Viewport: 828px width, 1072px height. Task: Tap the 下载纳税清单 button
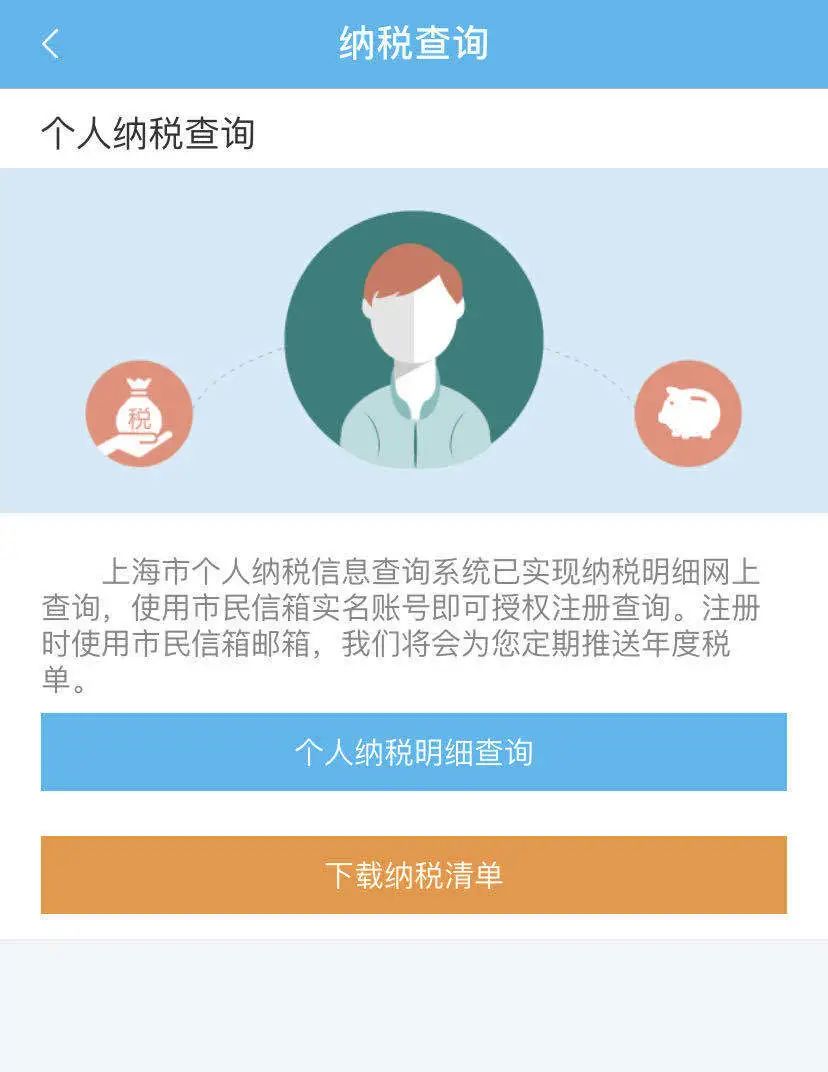click(x=413, y=875)
